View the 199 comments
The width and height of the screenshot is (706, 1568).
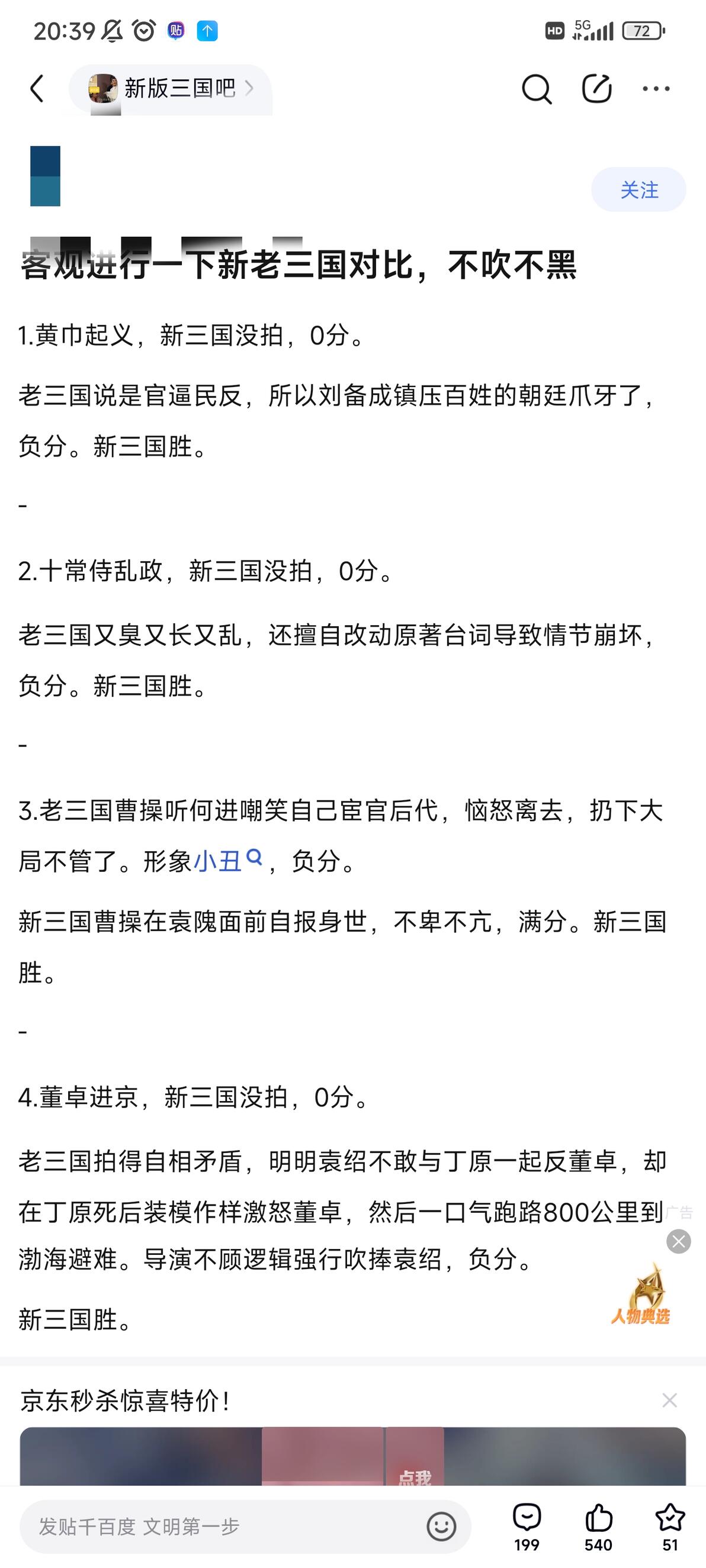pos(527,1527)
